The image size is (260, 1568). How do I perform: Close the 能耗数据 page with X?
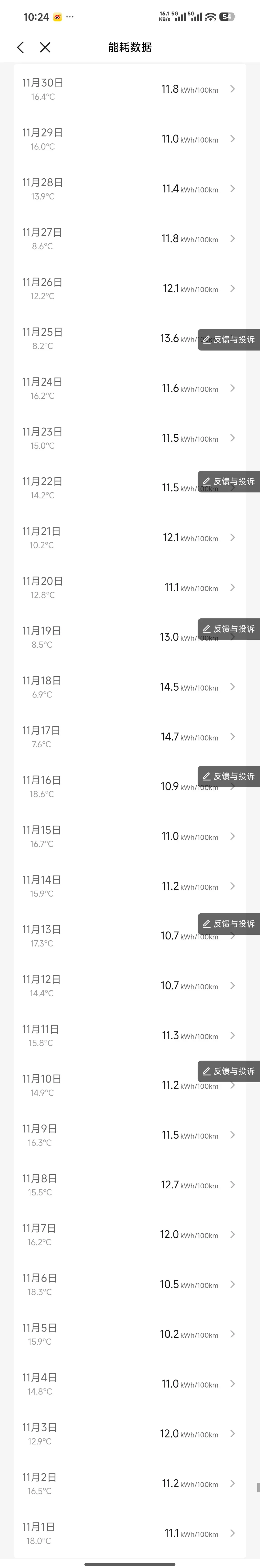[45, 47]
